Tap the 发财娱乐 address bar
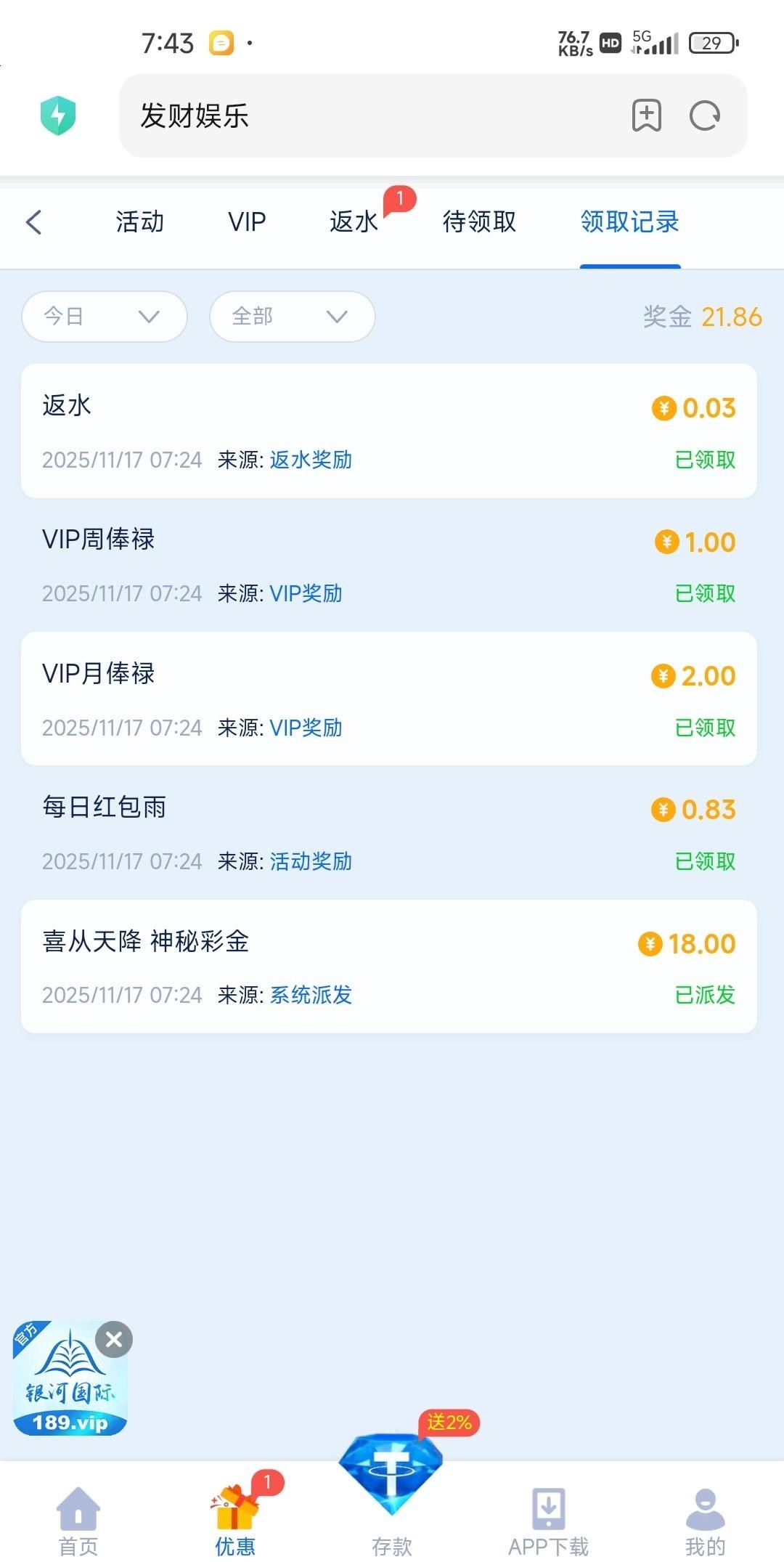 363,115
